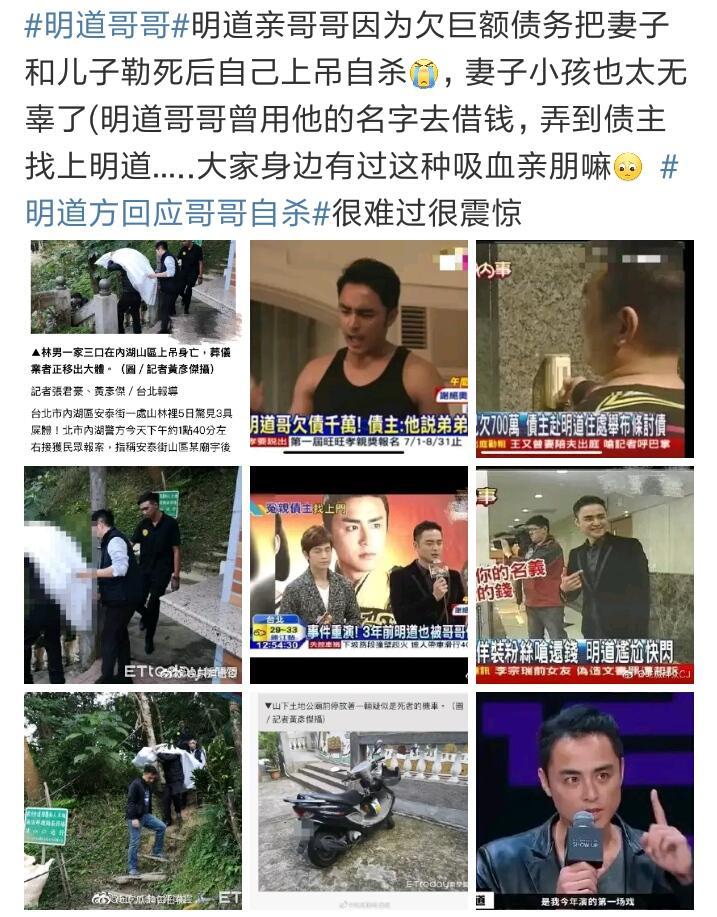Open the photo with the green sign in forest
The image size is (717, 917).
coord(133,800)
